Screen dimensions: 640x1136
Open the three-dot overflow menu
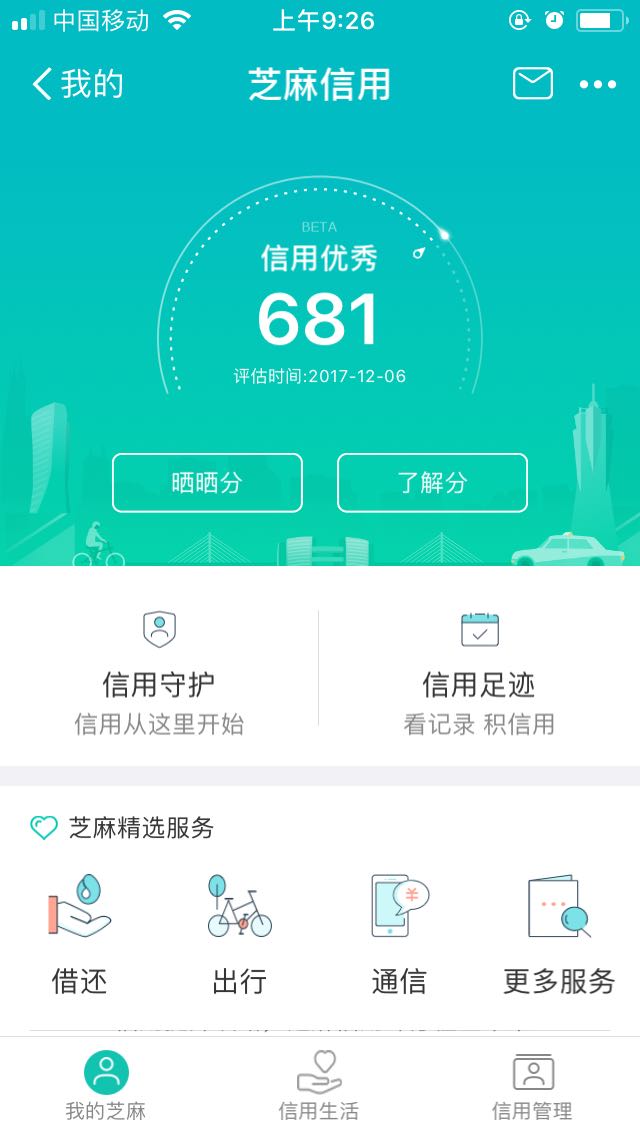coord(598,85)
